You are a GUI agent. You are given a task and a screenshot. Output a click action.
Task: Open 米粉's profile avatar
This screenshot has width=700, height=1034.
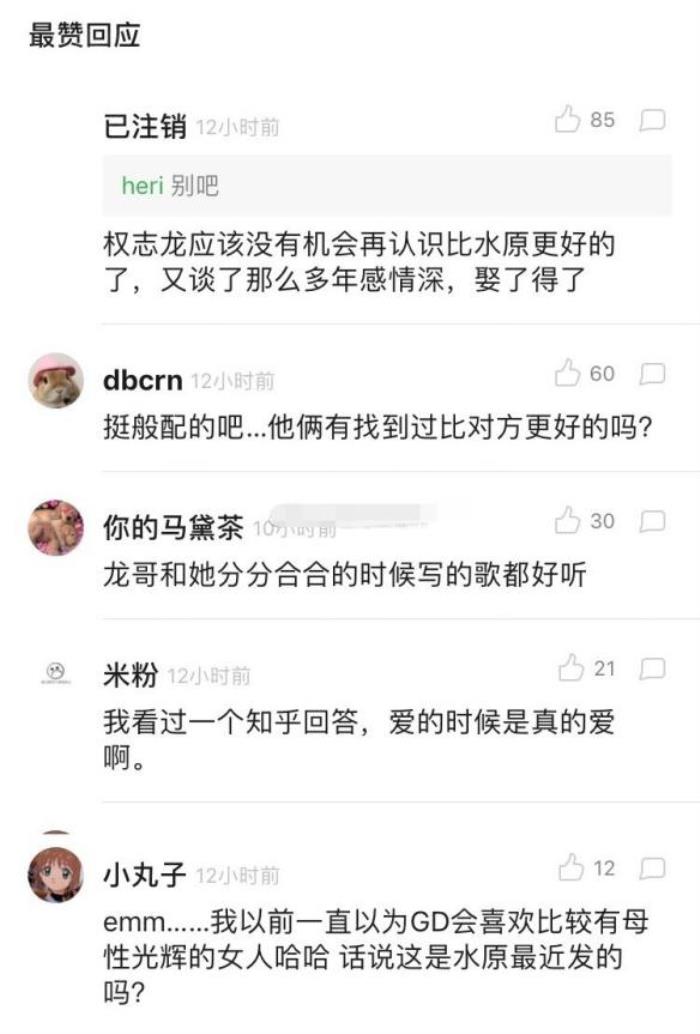tap(55, 672)
